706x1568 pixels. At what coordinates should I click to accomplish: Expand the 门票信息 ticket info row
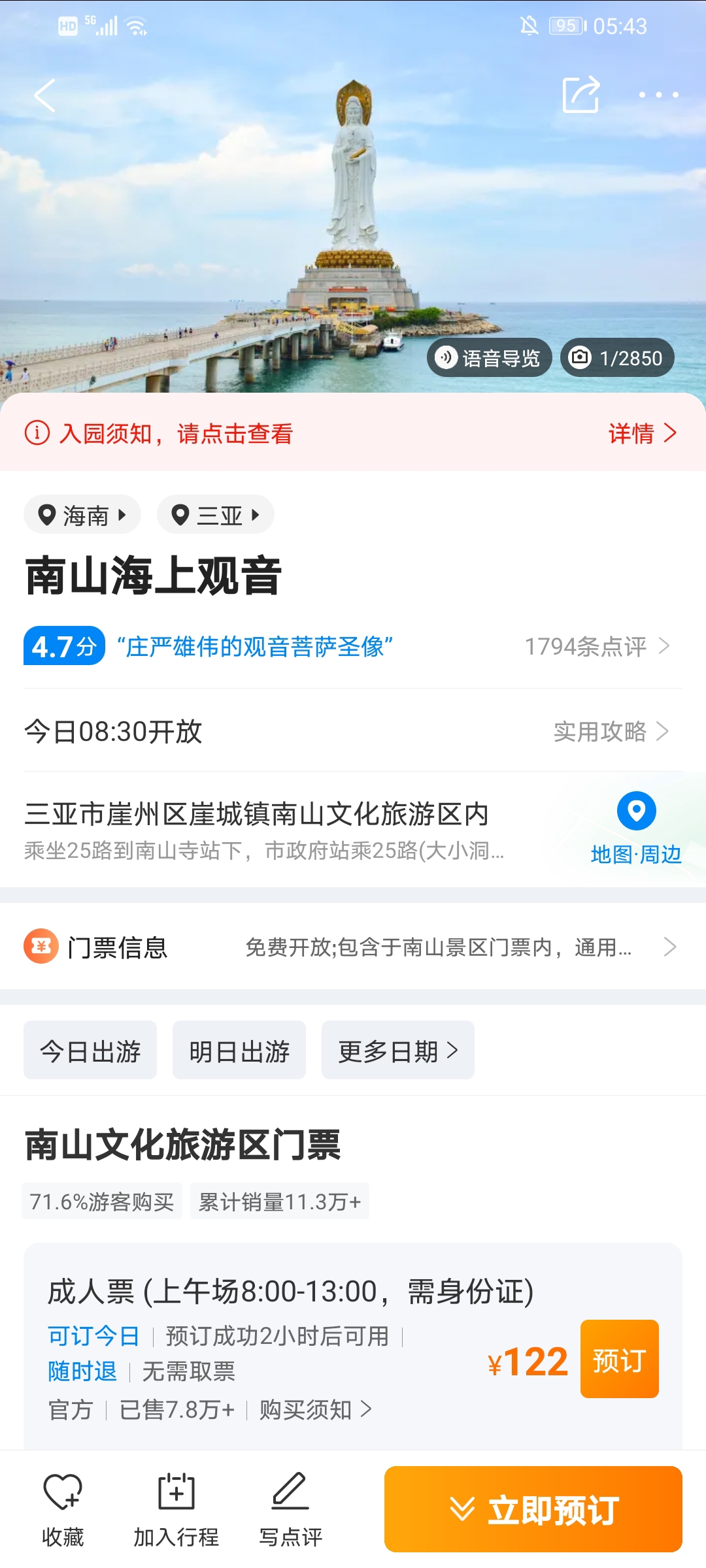coord(353,947)
